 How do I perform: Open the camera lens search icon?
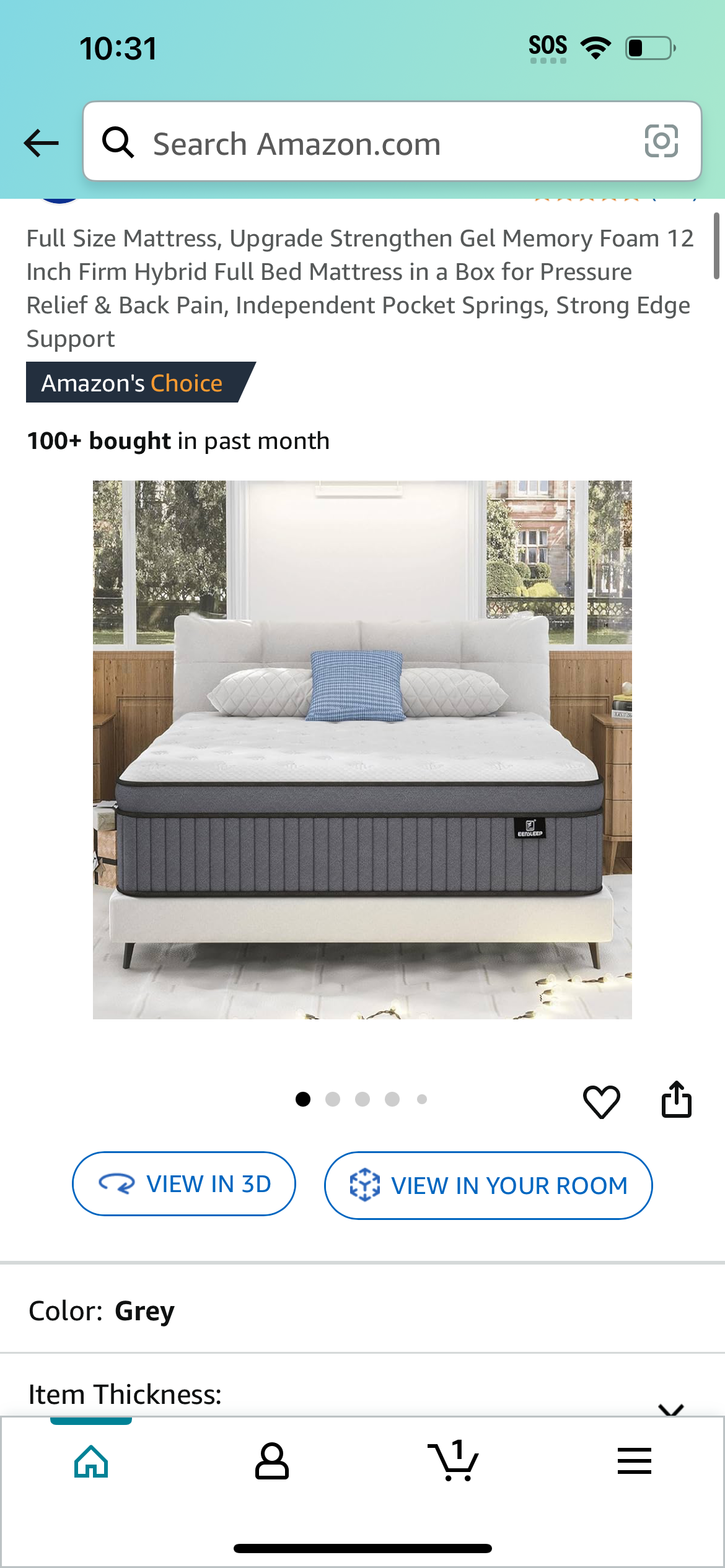click(x=661, y=141)
